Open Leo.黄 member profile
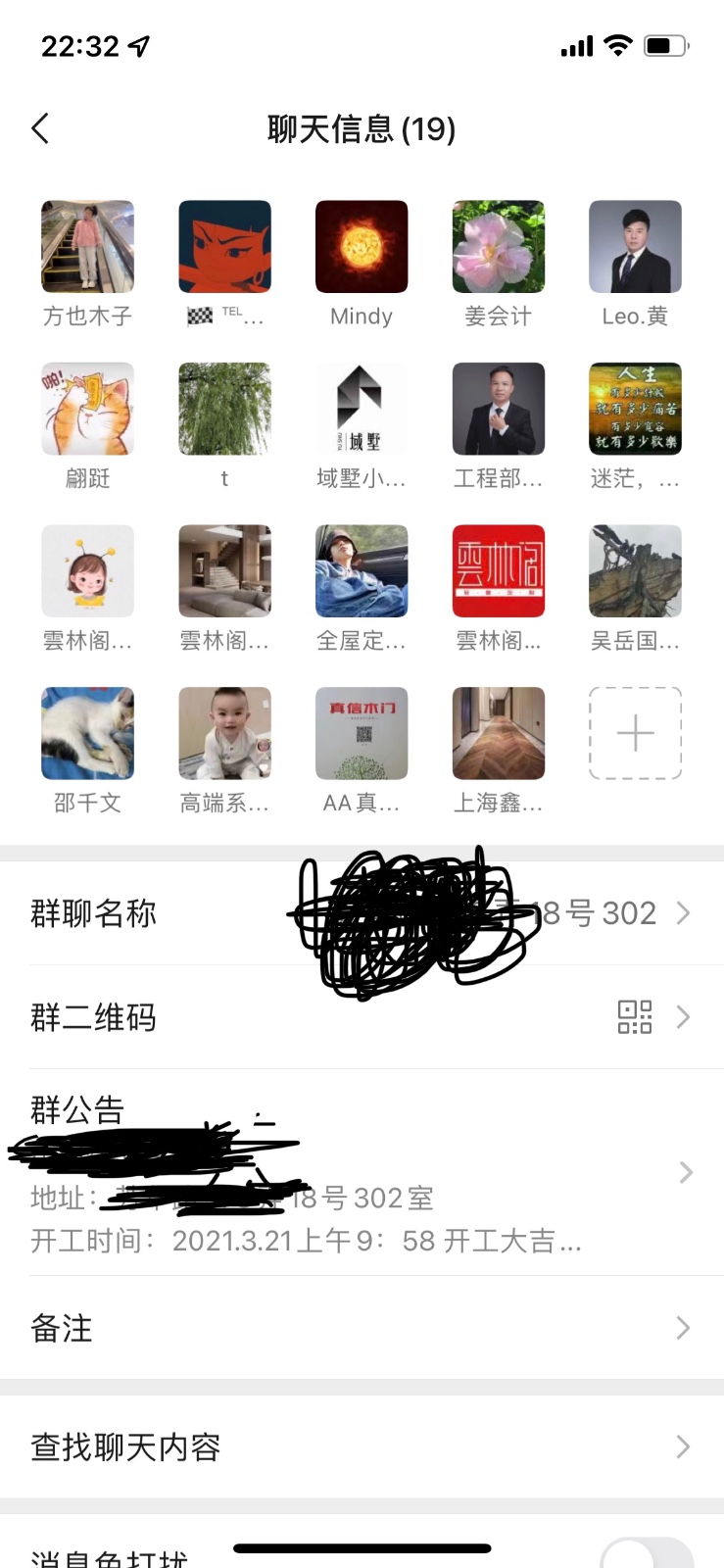The height and width of the screenshot is (1568, 724). (x=635, y=247)
